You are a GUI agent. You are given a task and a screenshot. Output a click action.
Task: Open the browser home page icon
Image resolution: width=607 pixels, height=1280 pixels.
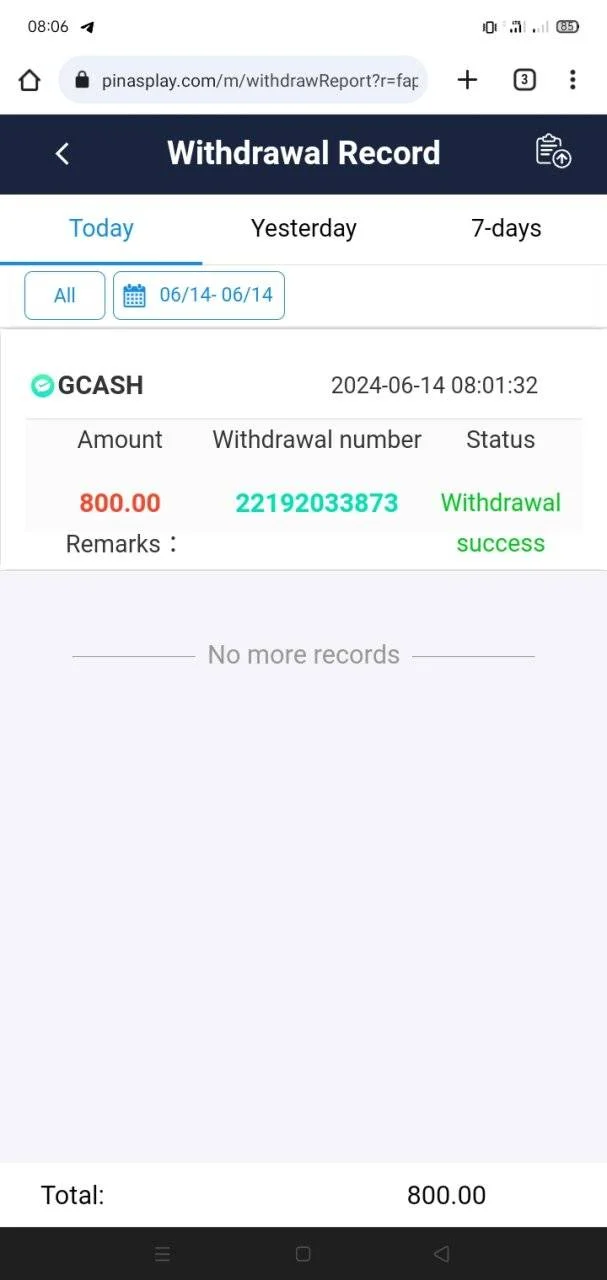[x=30, y=80]
